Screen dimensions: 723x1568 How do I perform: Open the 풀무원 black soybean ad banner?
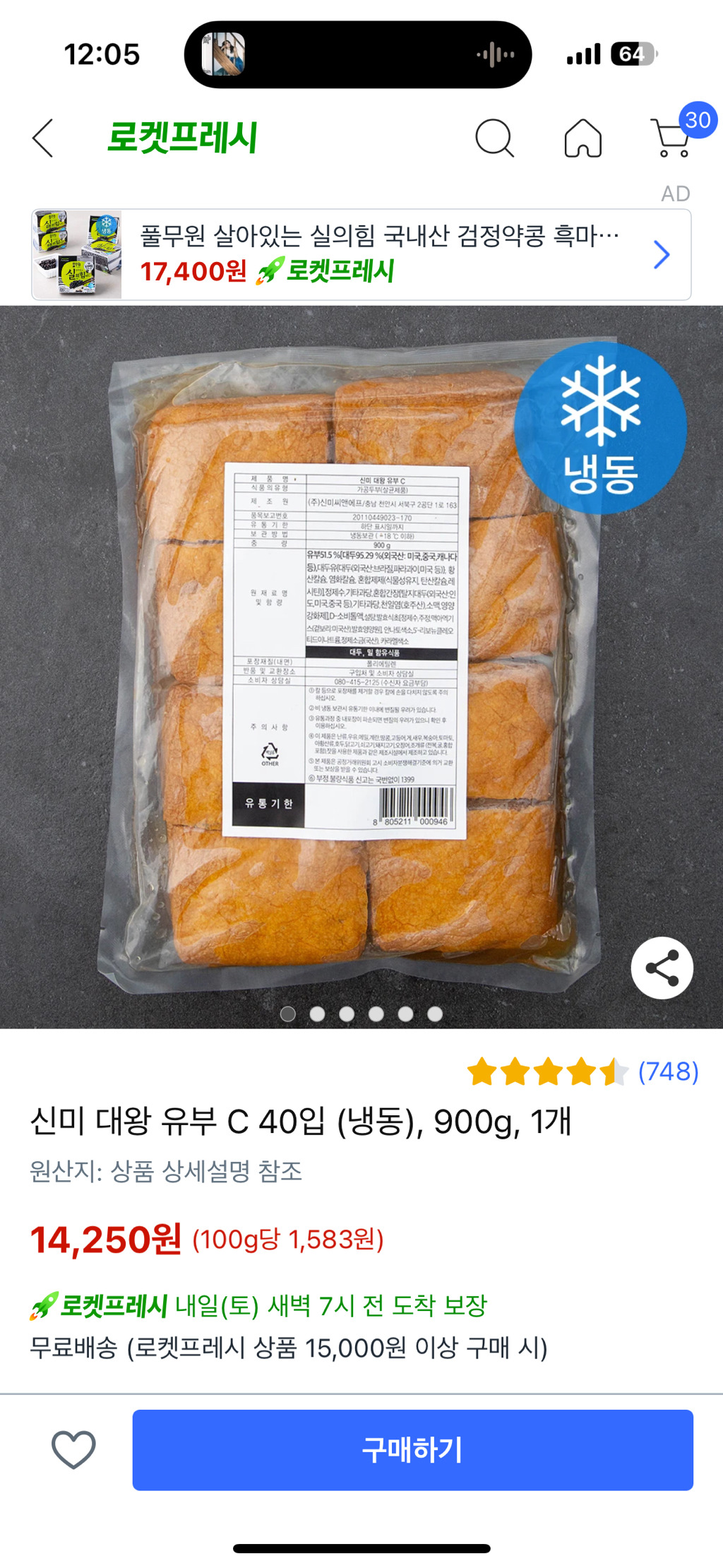(361, 254)
